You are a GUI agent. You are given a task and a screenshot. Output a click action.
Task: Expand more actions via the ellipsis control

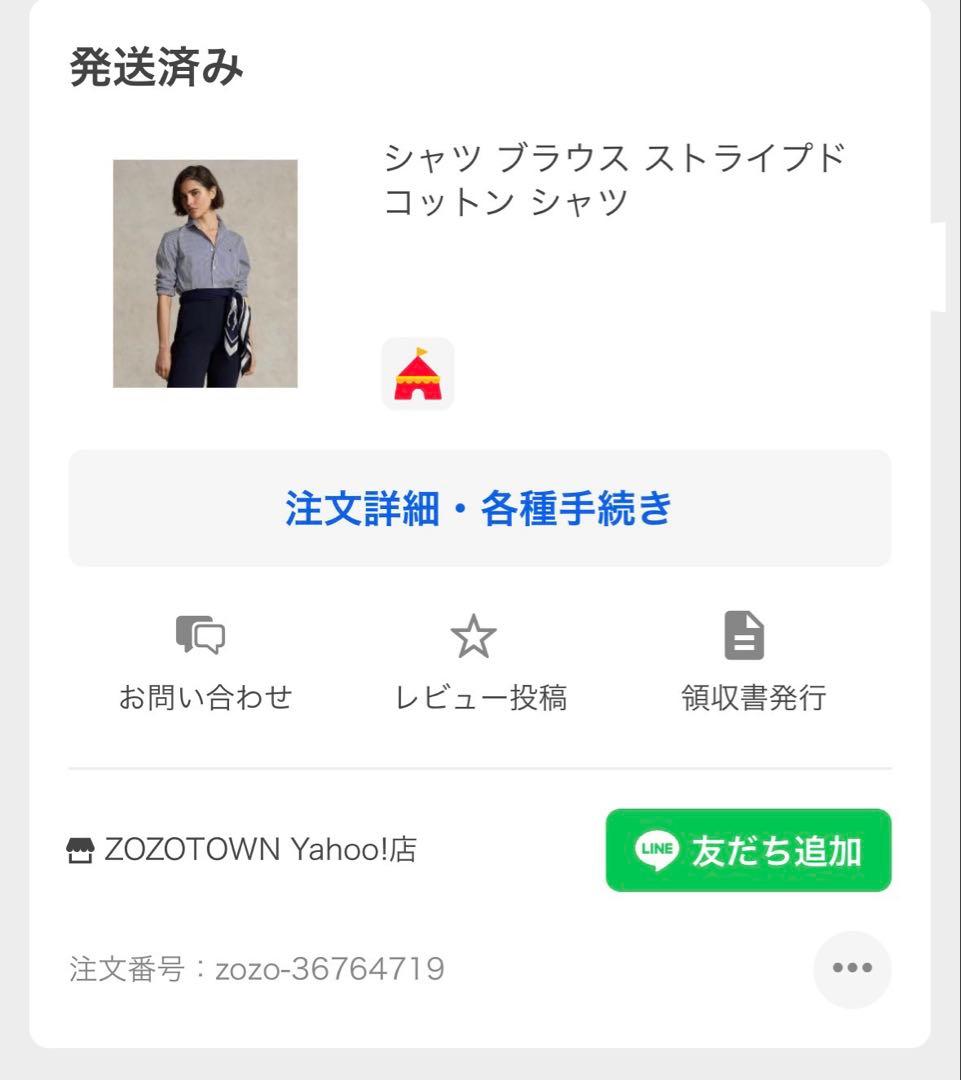tap(851, 967)
